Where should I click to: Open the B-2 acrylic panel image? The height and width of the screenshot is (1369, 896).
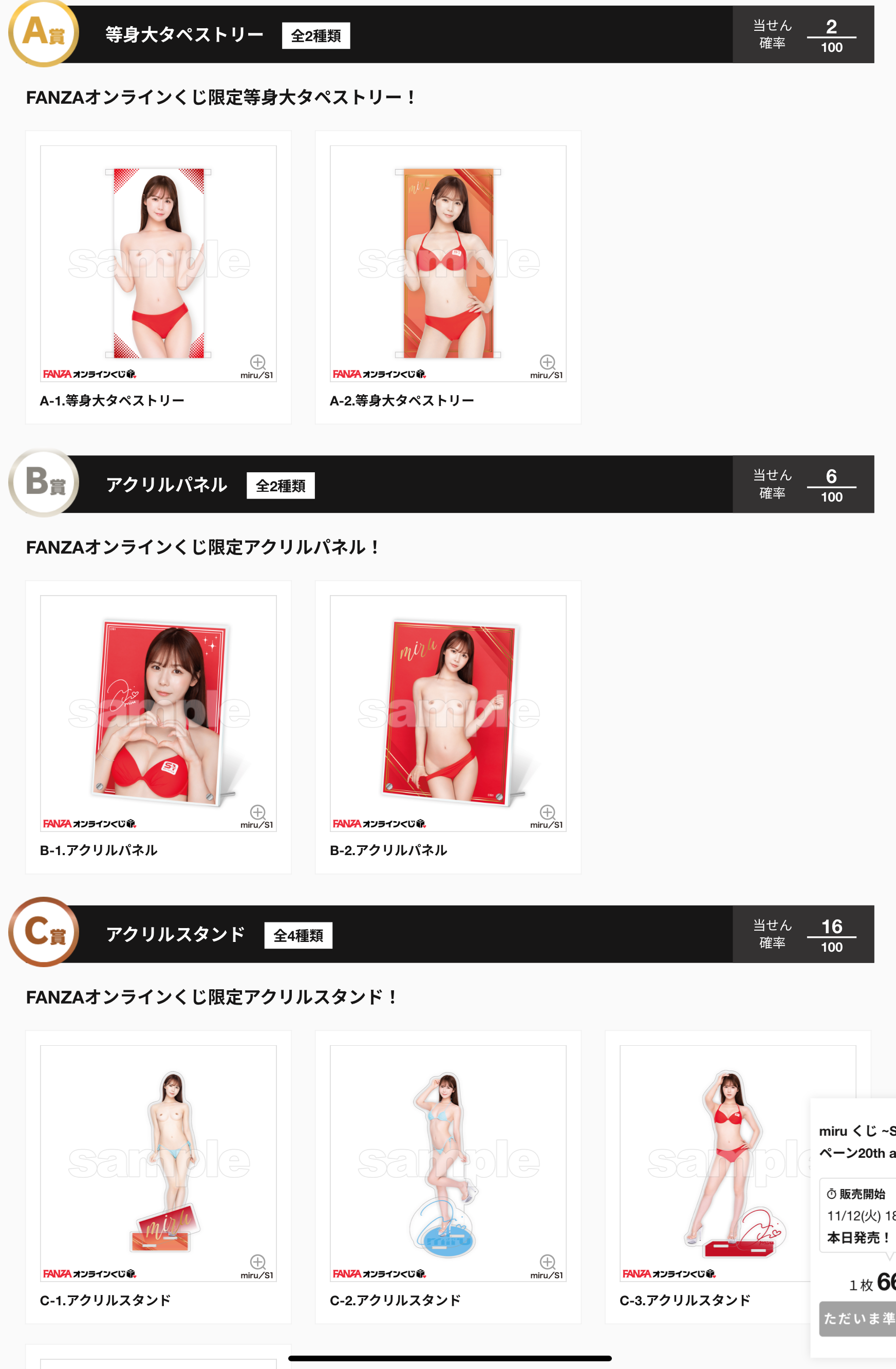[x=447, y=713]
